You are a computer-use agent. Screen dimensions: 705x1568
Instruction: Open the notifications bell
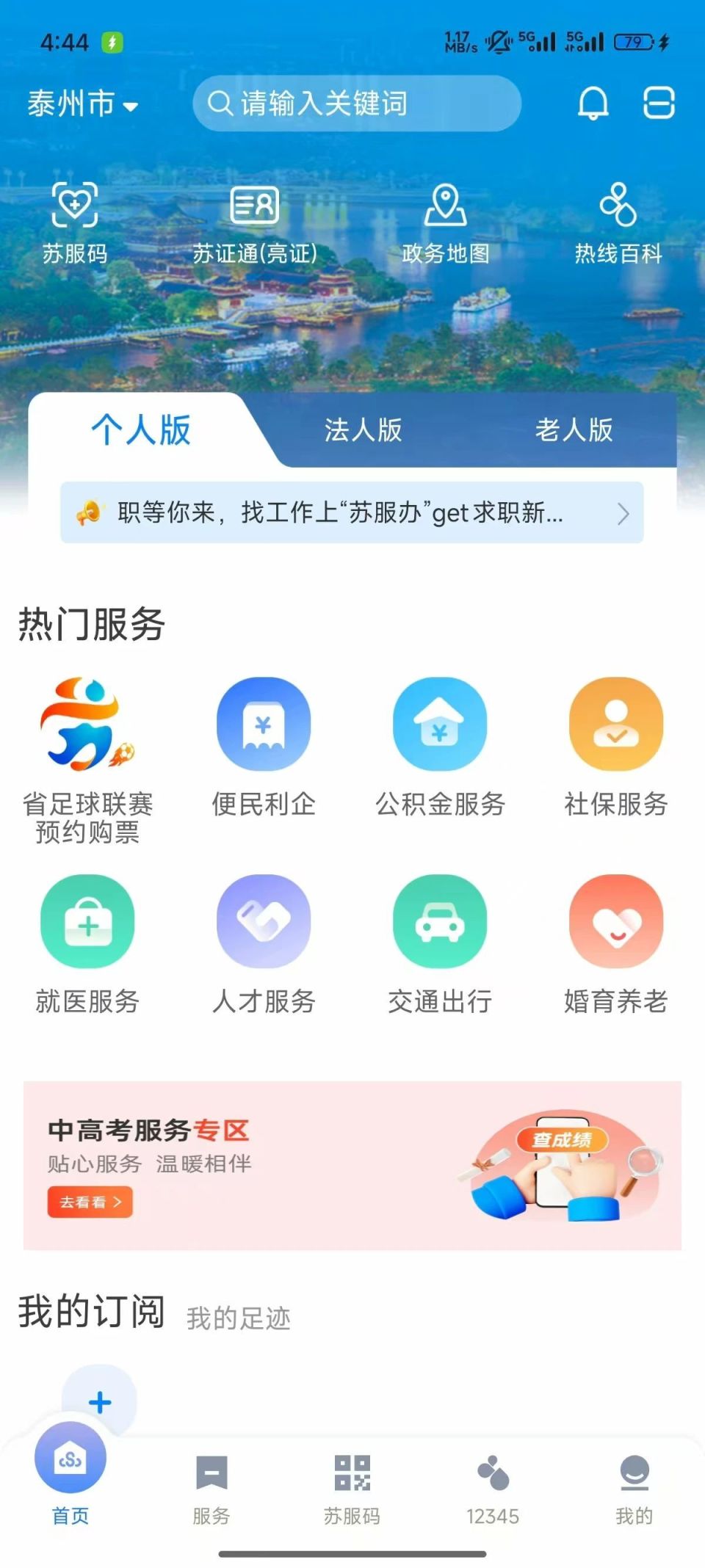(x=593, y=104)
